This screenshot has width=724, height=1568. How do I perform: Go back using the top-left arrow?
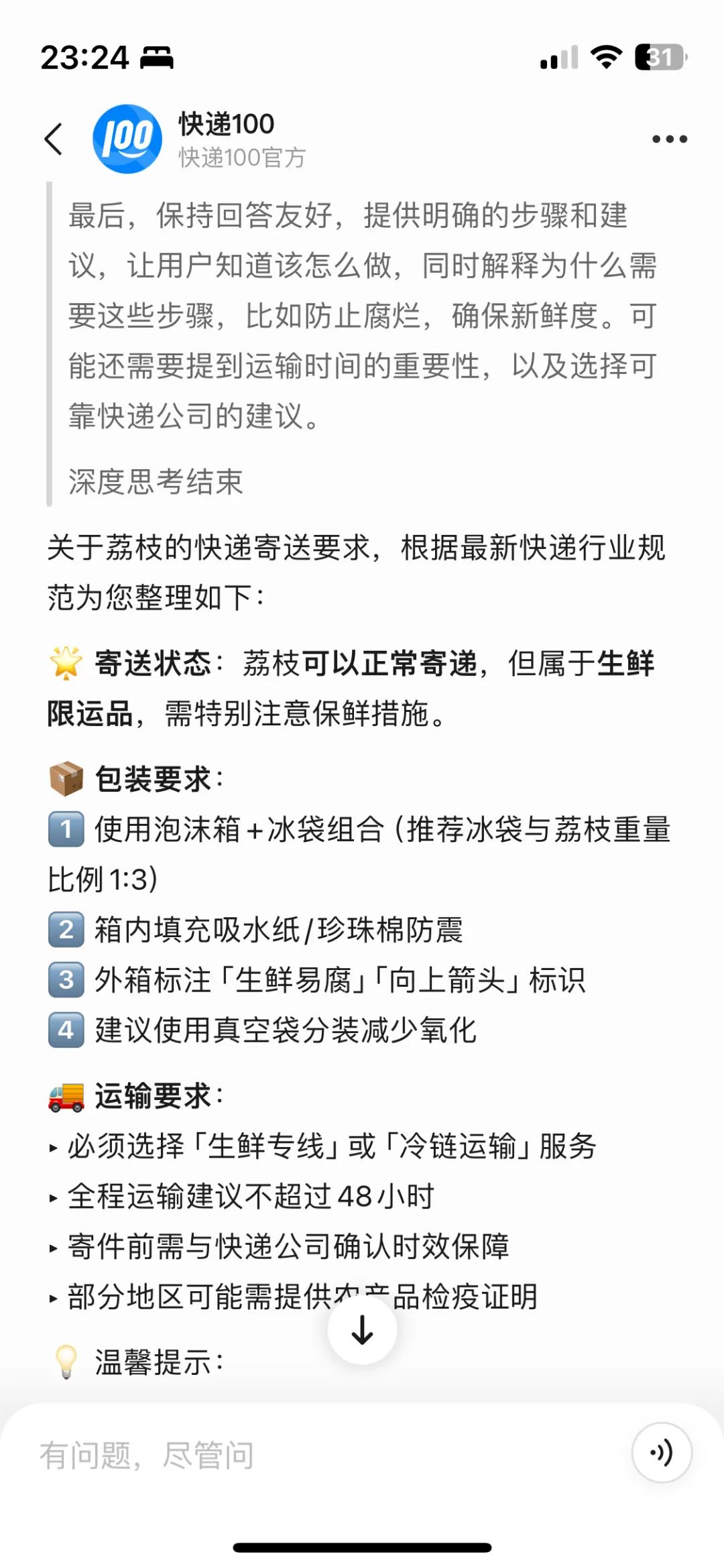click(x=54, y=139)
